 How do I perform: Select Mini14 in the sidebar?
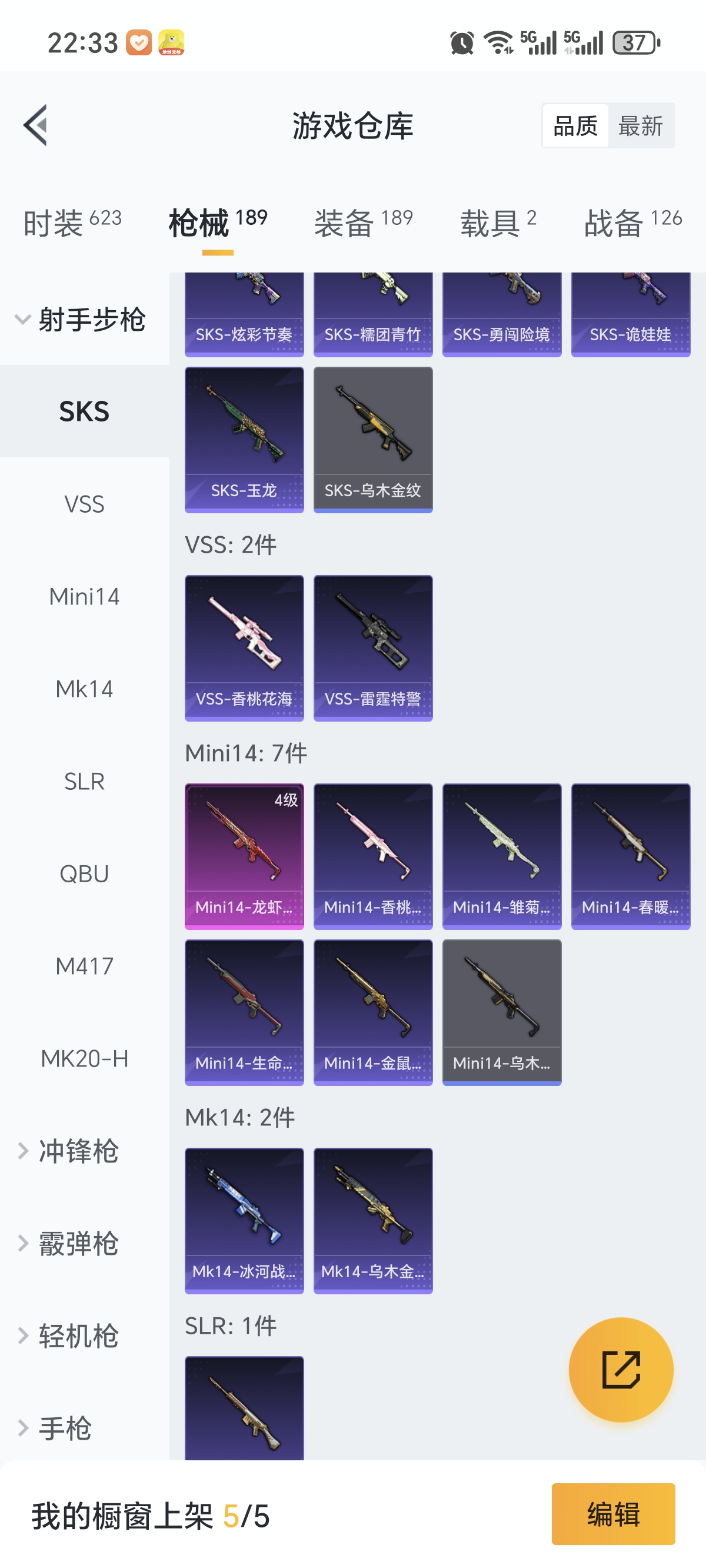(x=84, y=596)
